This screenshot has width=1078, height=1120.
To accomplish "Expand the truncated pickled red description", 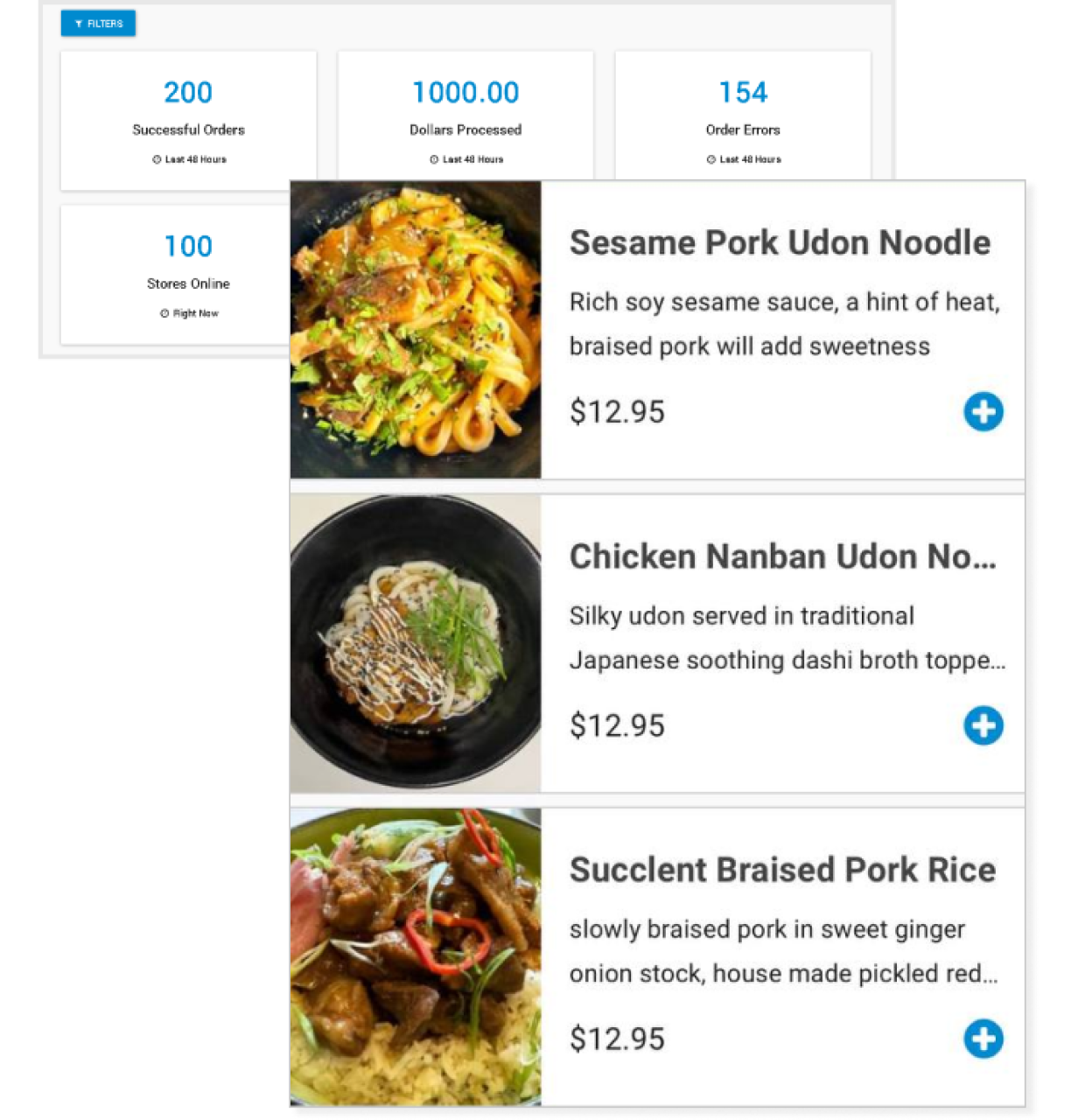I will [785, 973].
